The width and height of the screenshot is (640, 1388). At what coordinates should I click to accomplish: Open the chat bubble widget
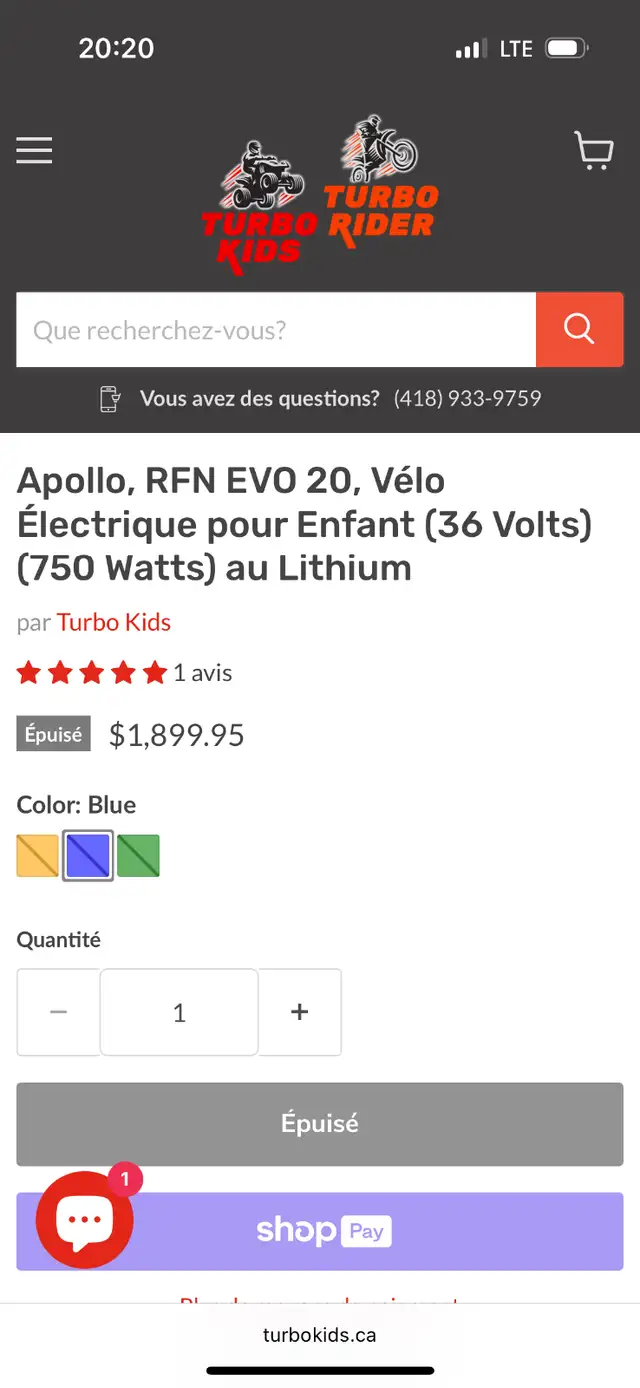pyautogui.click(x=85, y=1219)
